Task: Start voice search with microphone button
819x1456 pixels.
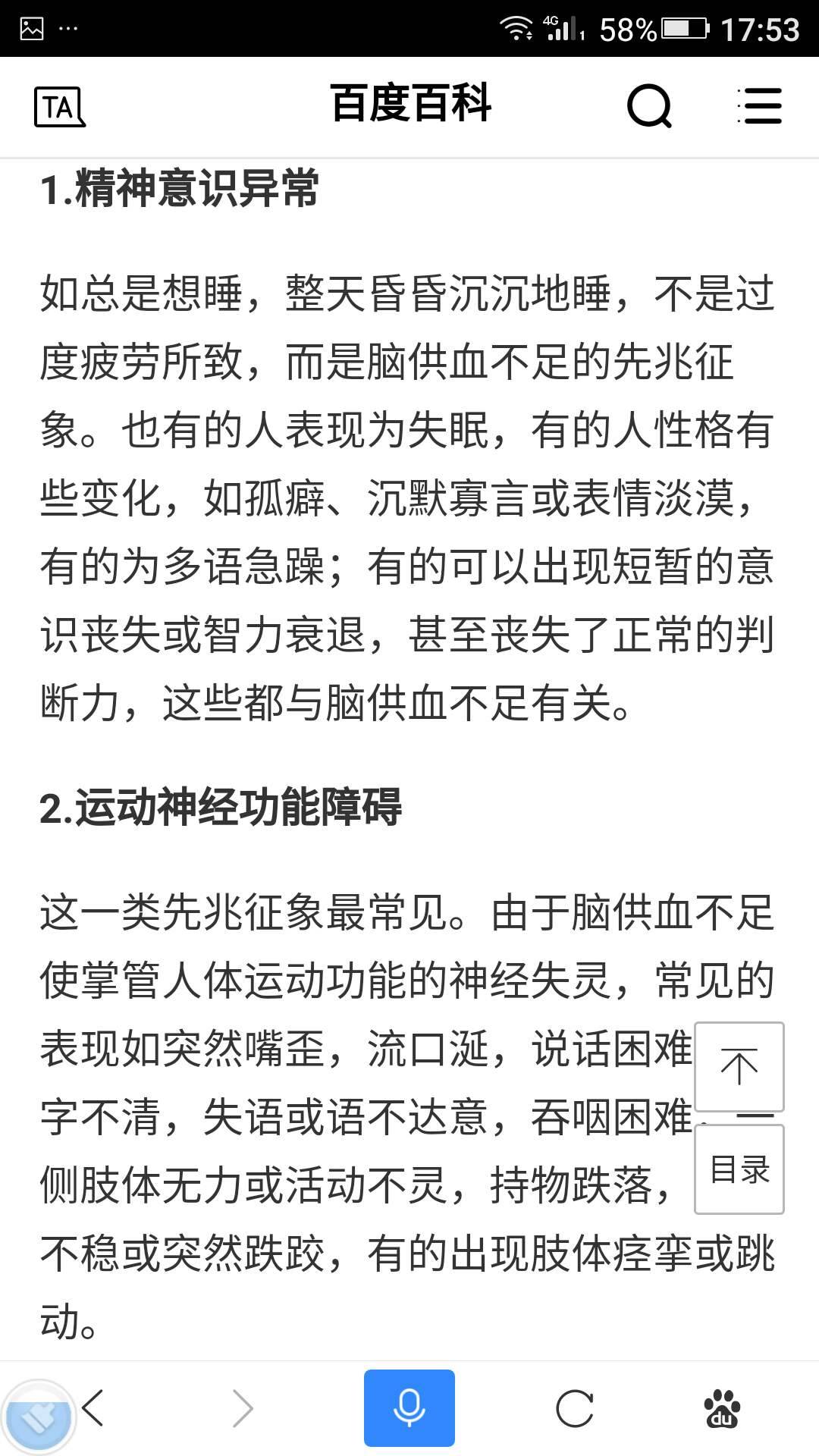Action: (409, 1408)
